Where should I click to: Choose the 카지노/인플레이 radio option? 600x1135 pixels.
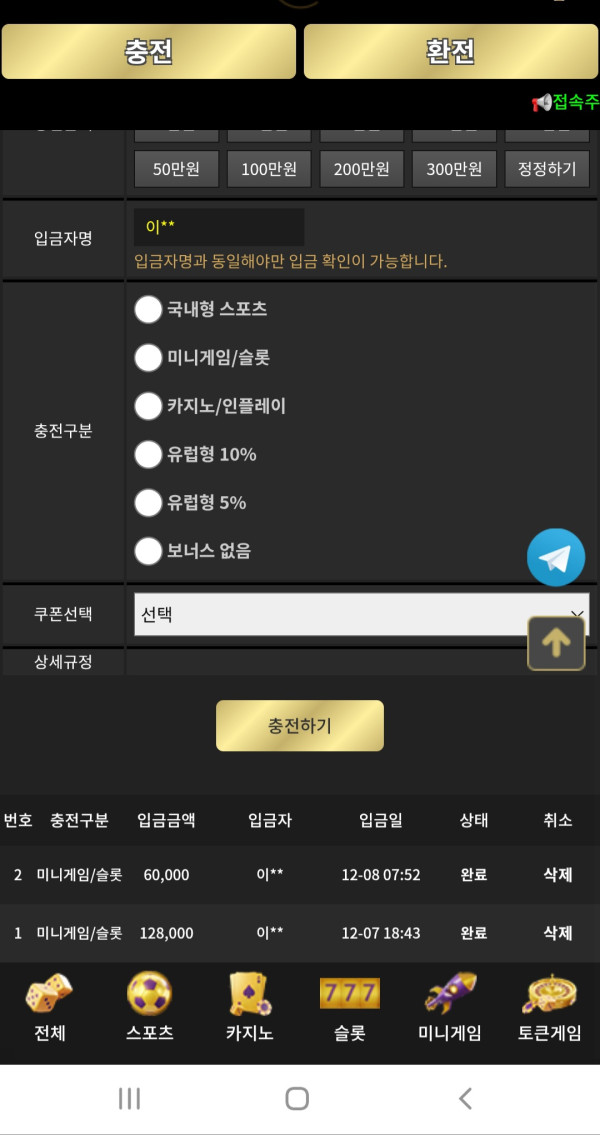click(x=148, y=406)
